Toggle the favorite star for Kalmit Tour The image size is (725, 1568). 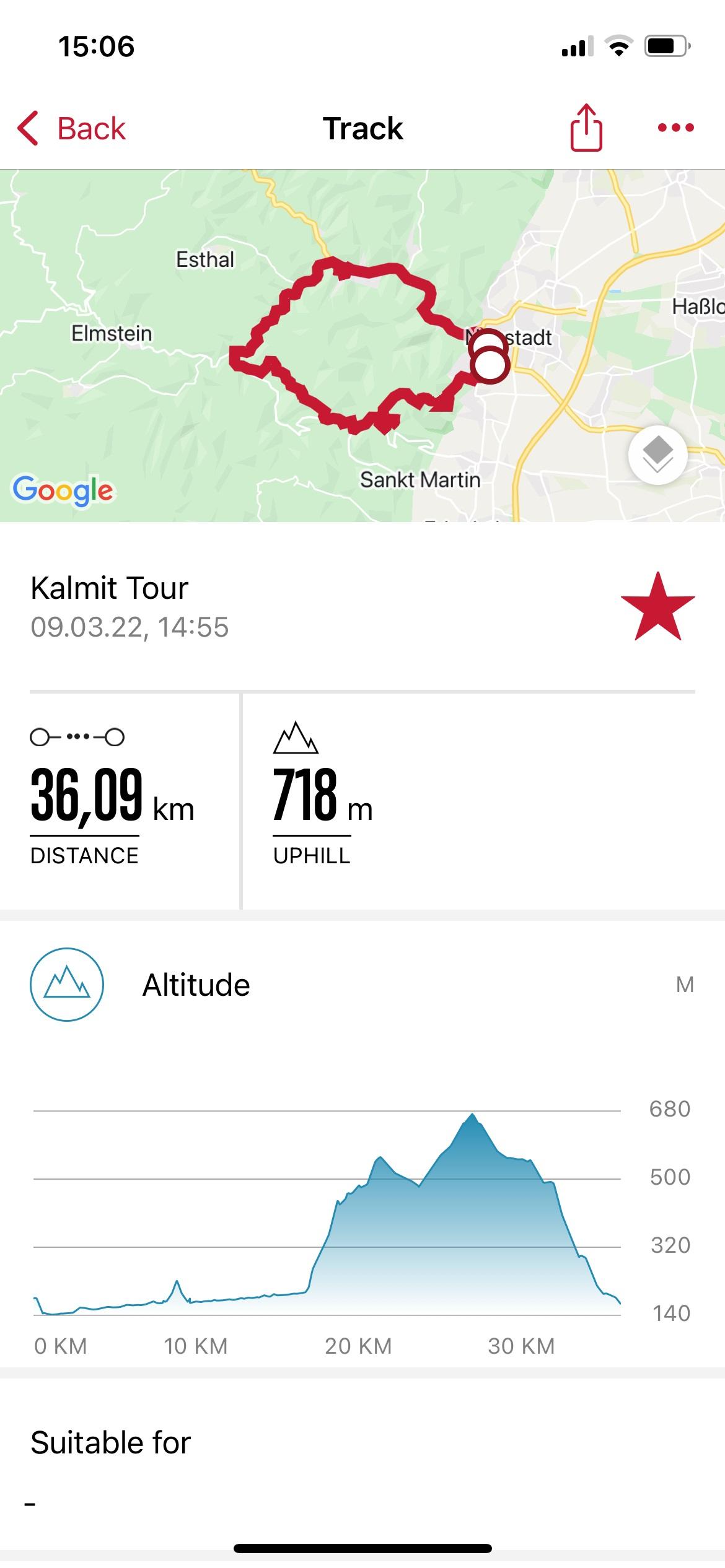point(658,606)
